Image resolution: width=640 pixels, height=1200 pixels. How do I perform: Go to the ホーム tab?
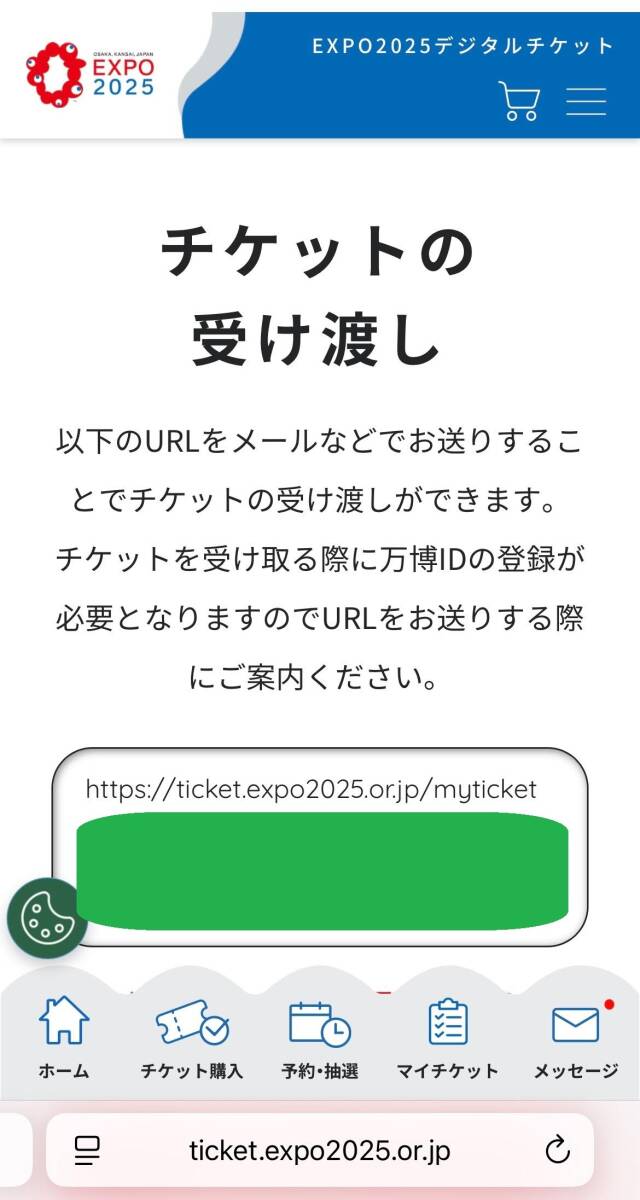tap(64, 1038)
